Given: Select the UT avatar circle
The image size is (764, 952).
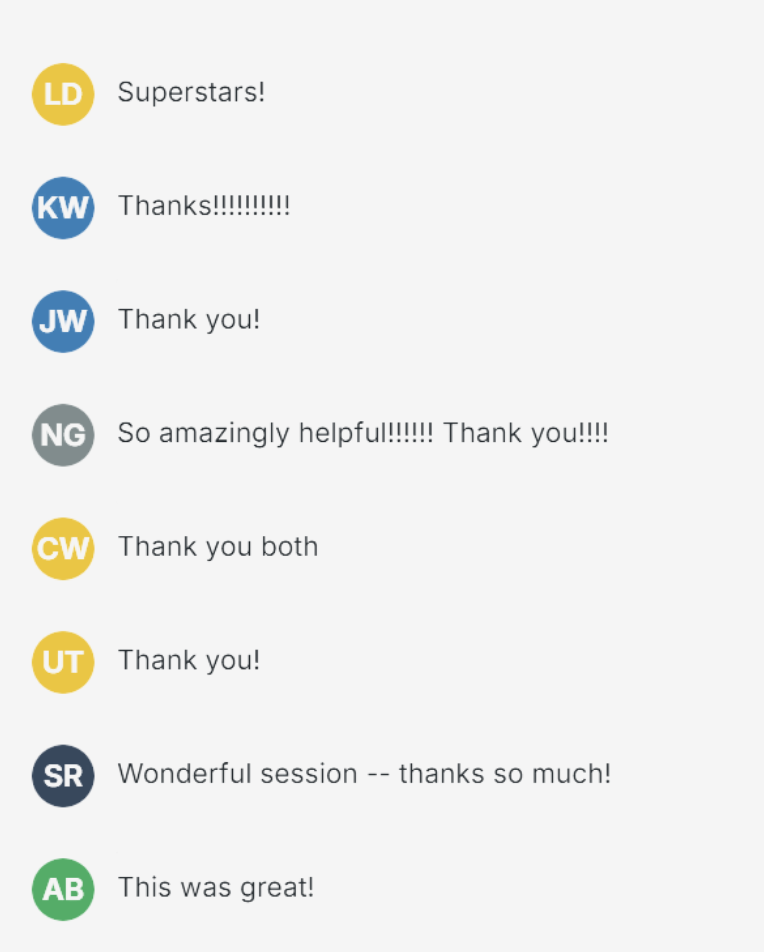Looking at the screenshot, I should pos(63,662).
